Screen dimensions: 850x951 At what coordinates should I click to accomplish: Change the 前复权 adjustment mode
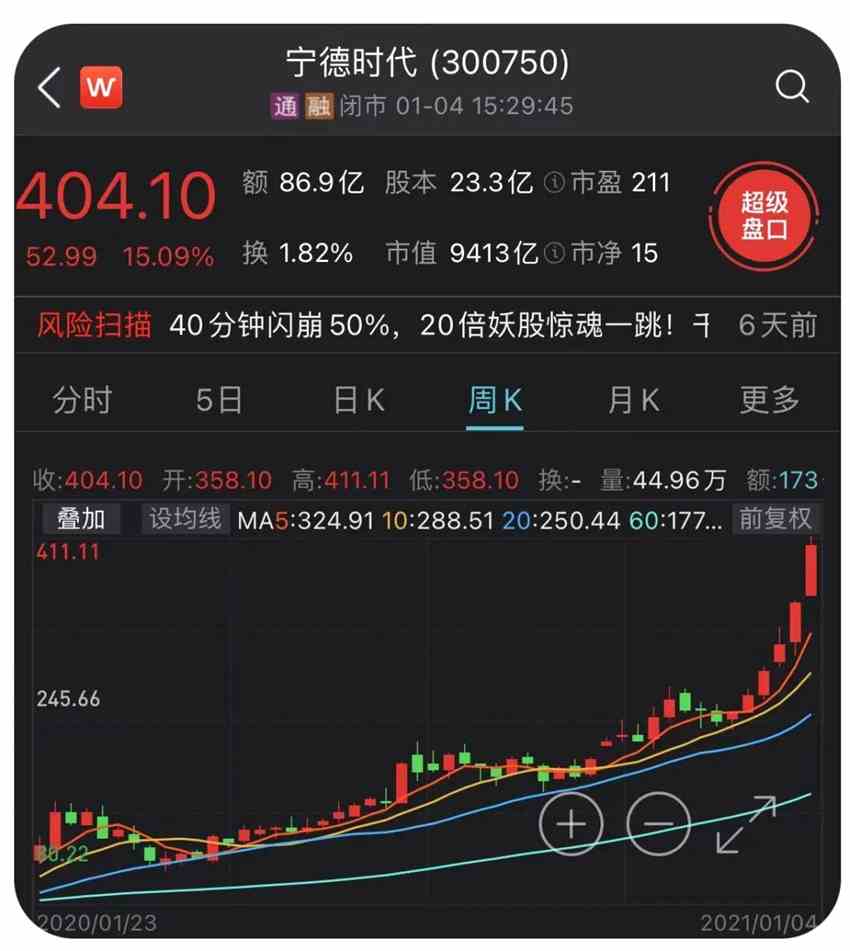775,519
